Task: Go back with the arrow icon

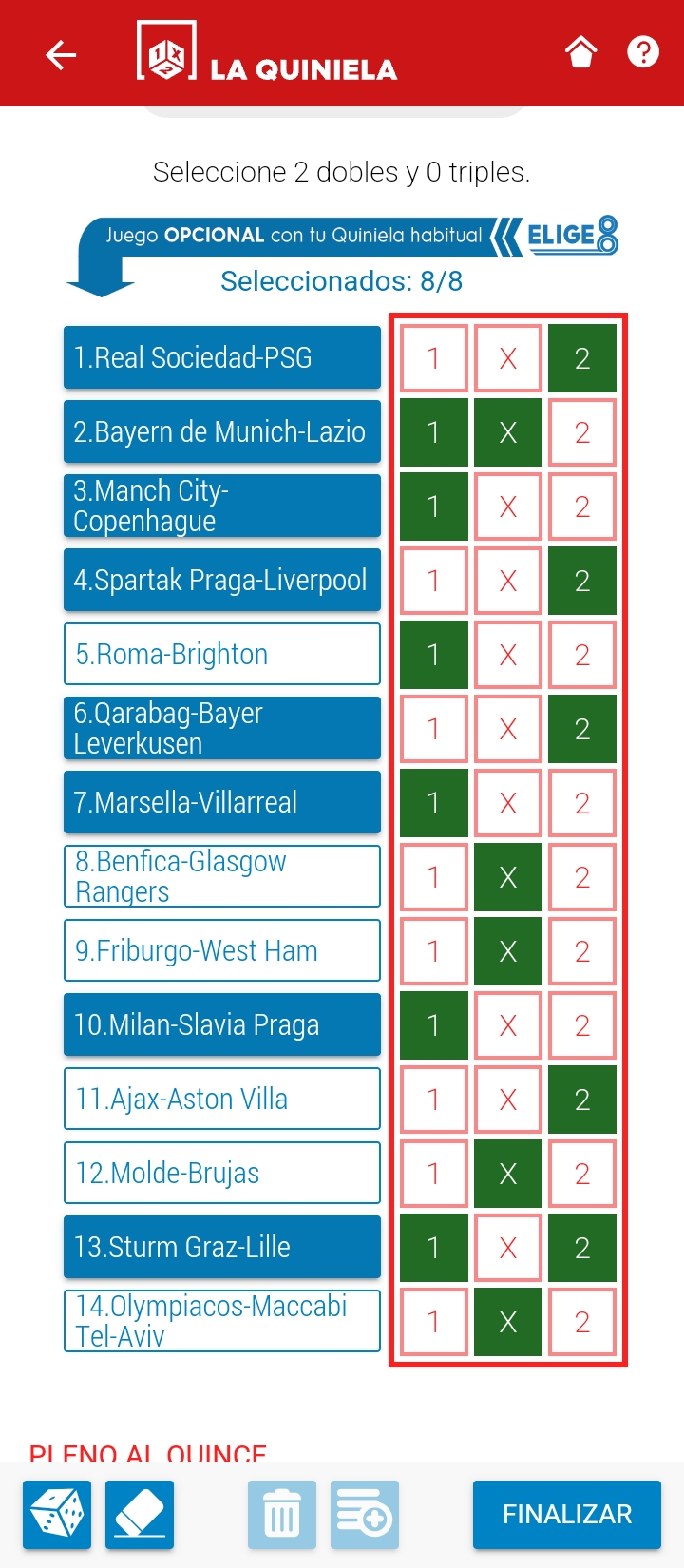Action: pos(61,55)
